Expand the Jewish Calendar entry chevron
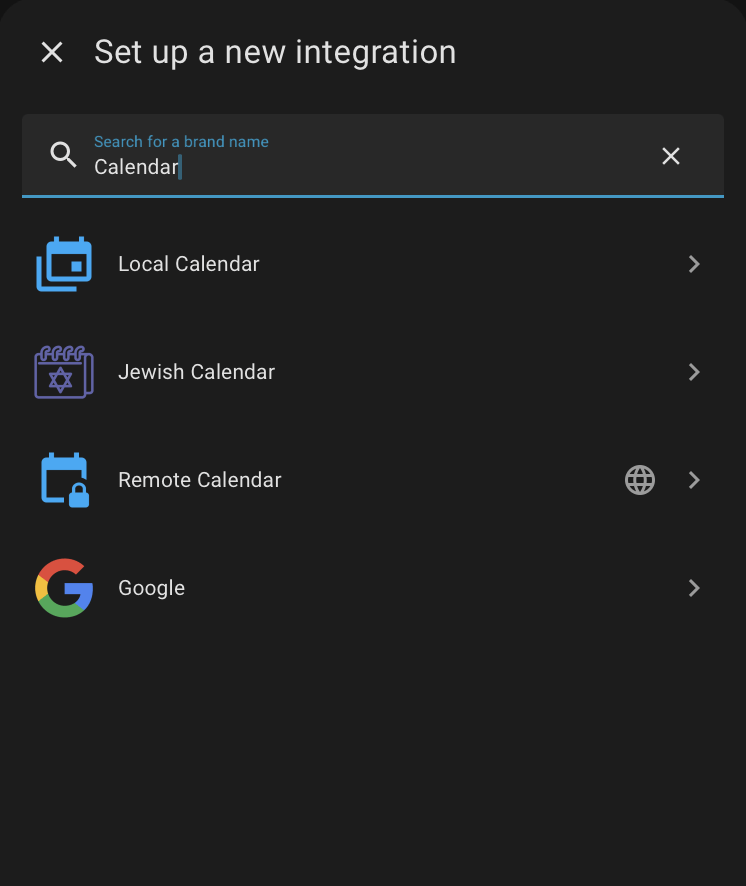This screenshot has width=746, height=886. (x=694, y=372)
